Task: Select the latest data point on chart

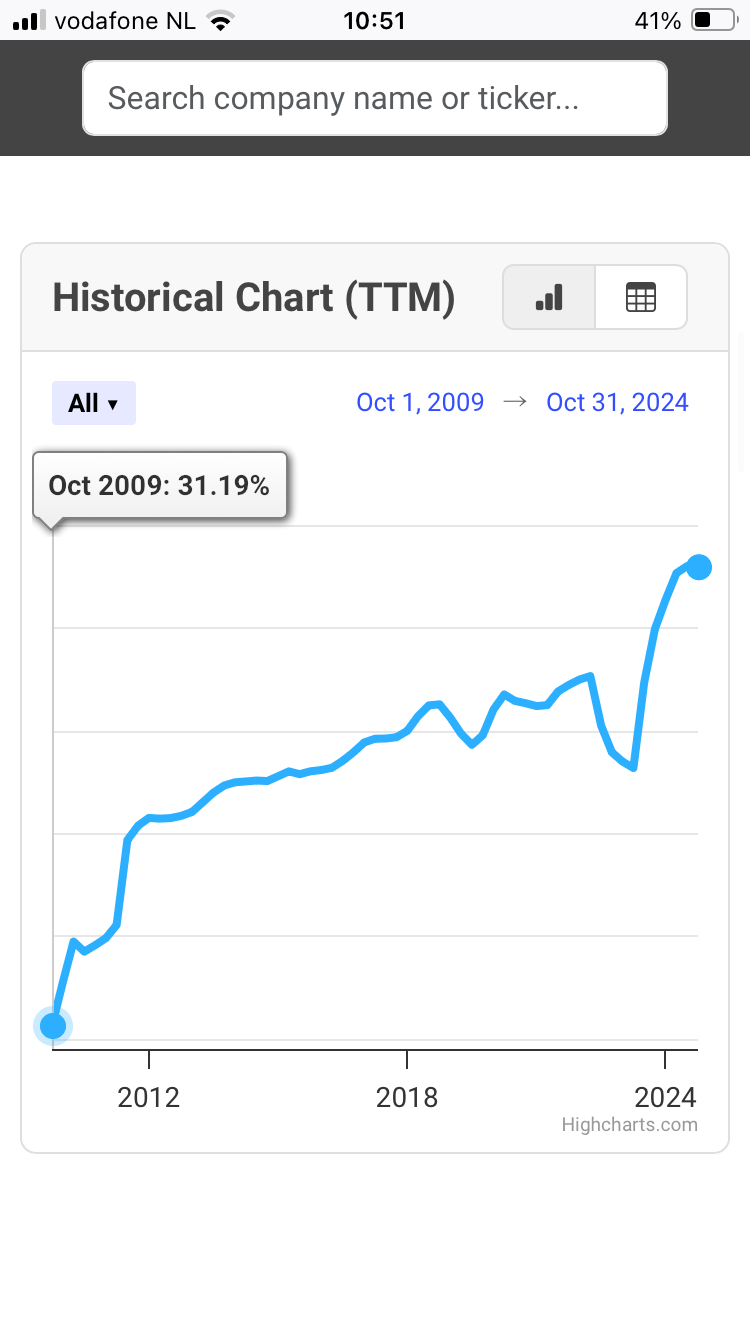Action: 699,567
